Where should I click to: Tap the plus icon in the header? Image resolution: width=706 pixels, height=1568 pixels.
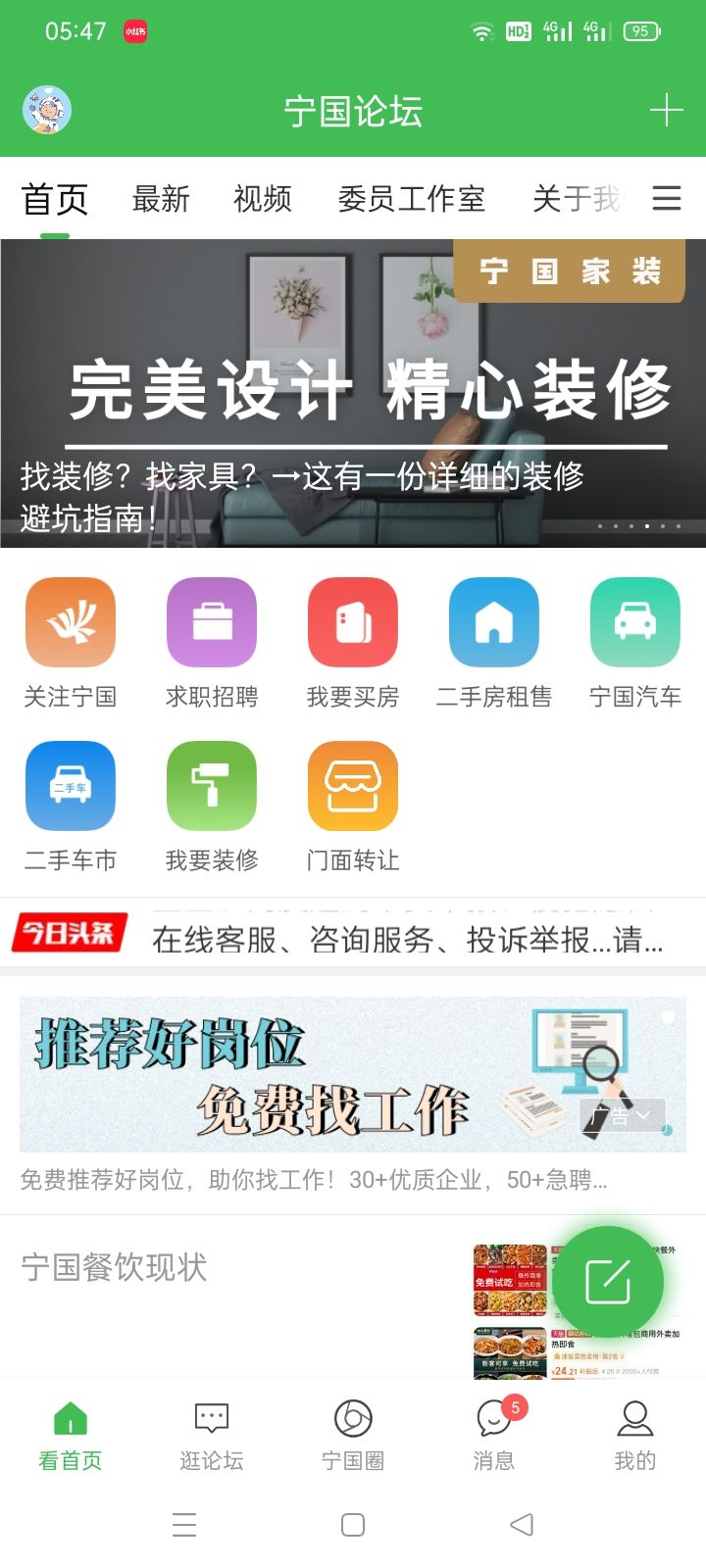tap(666, 110)
